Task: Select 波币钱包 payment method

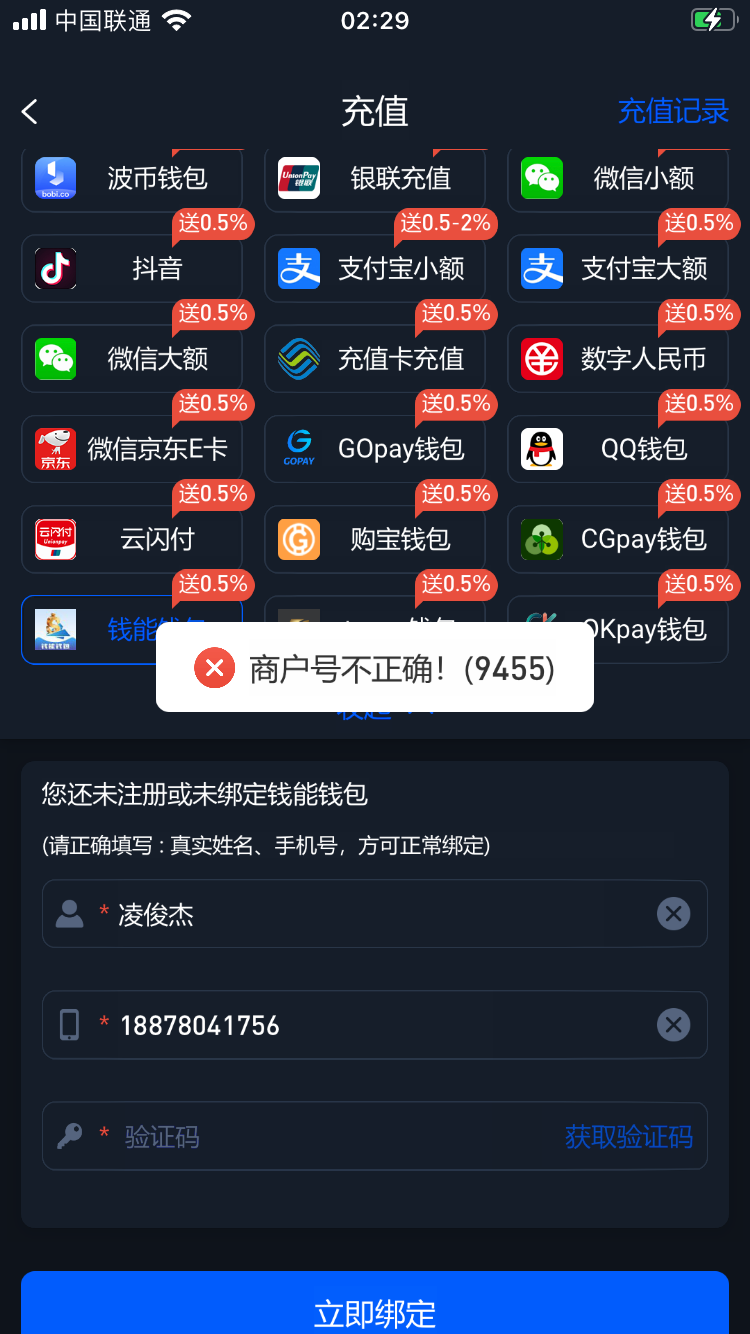Action: [132, 179]
